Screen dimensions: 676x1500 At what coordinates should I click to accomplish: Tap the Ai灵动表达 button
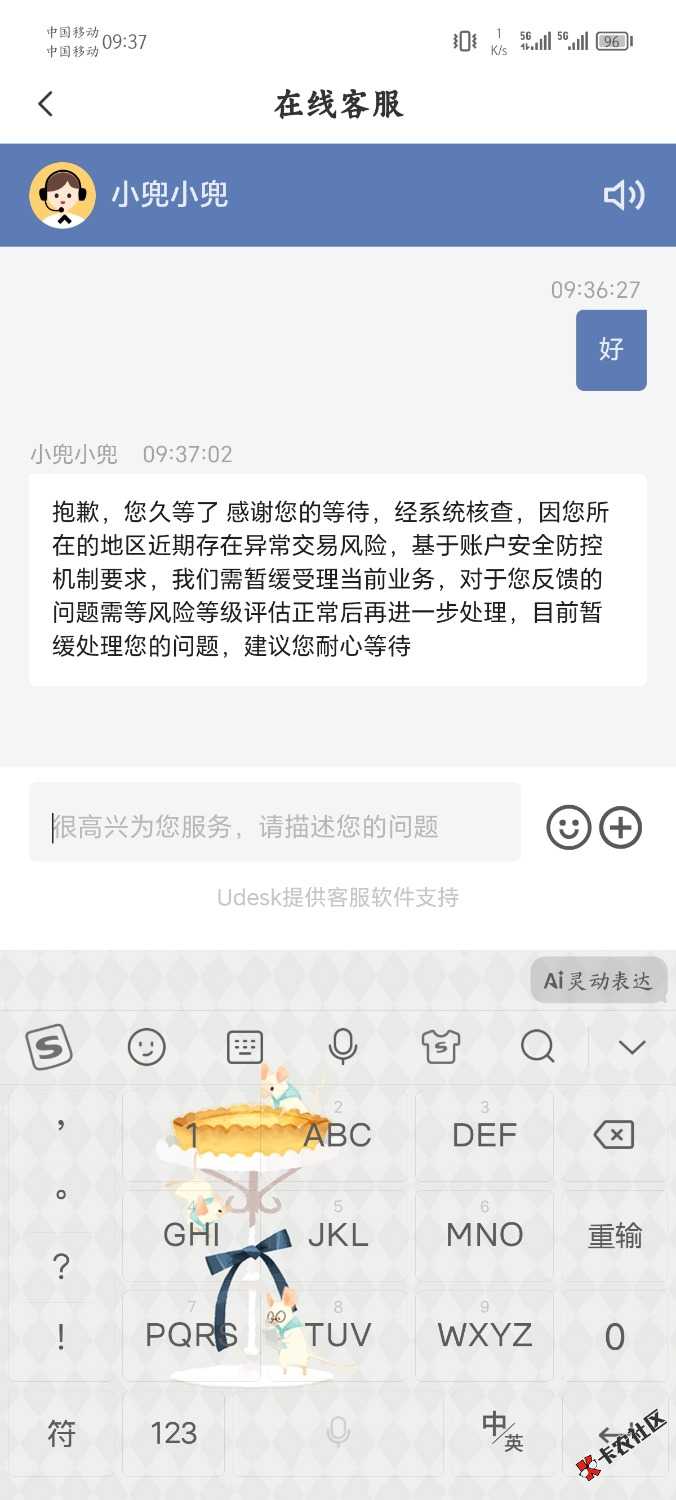tap(598, 981)
